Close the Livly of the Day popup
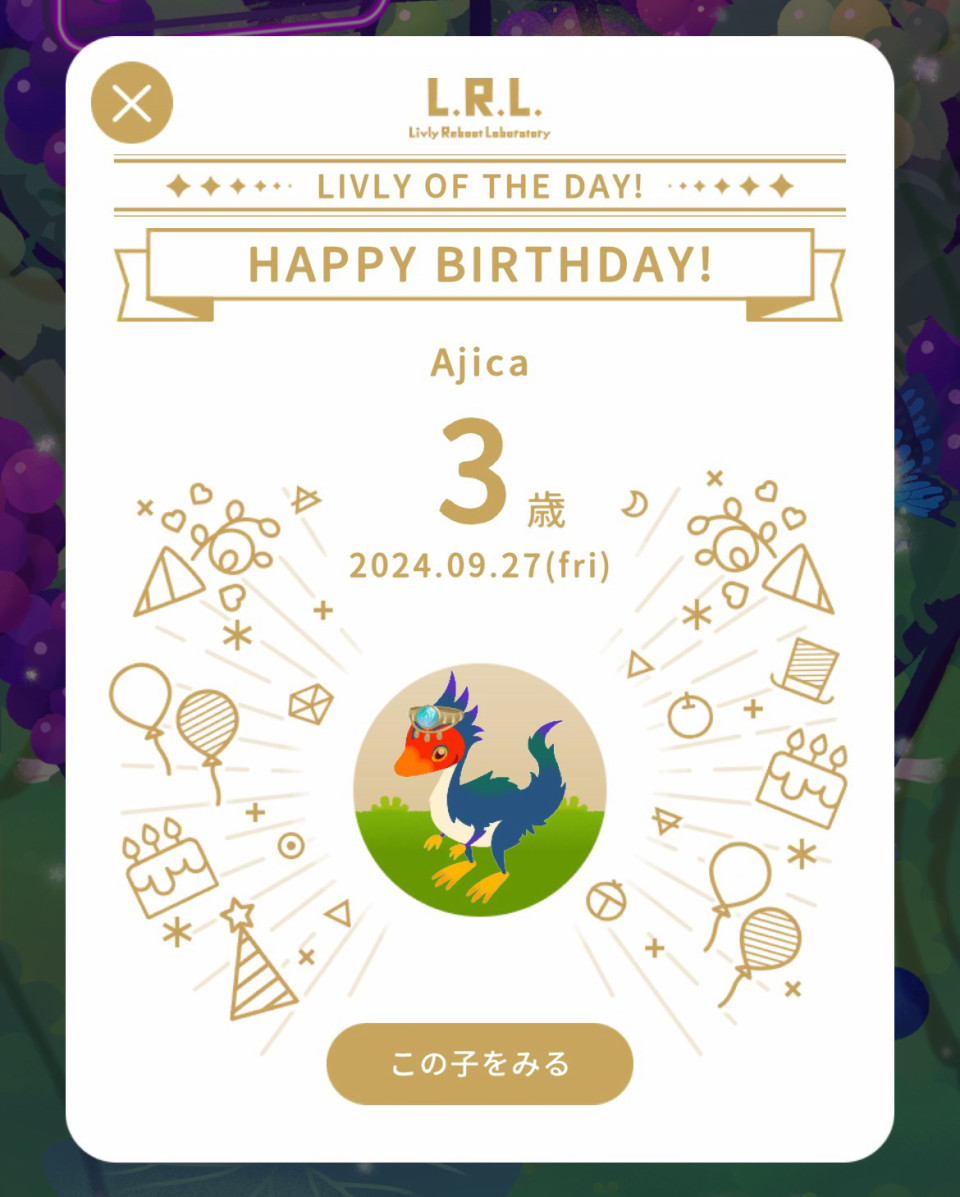 [132, 102]
